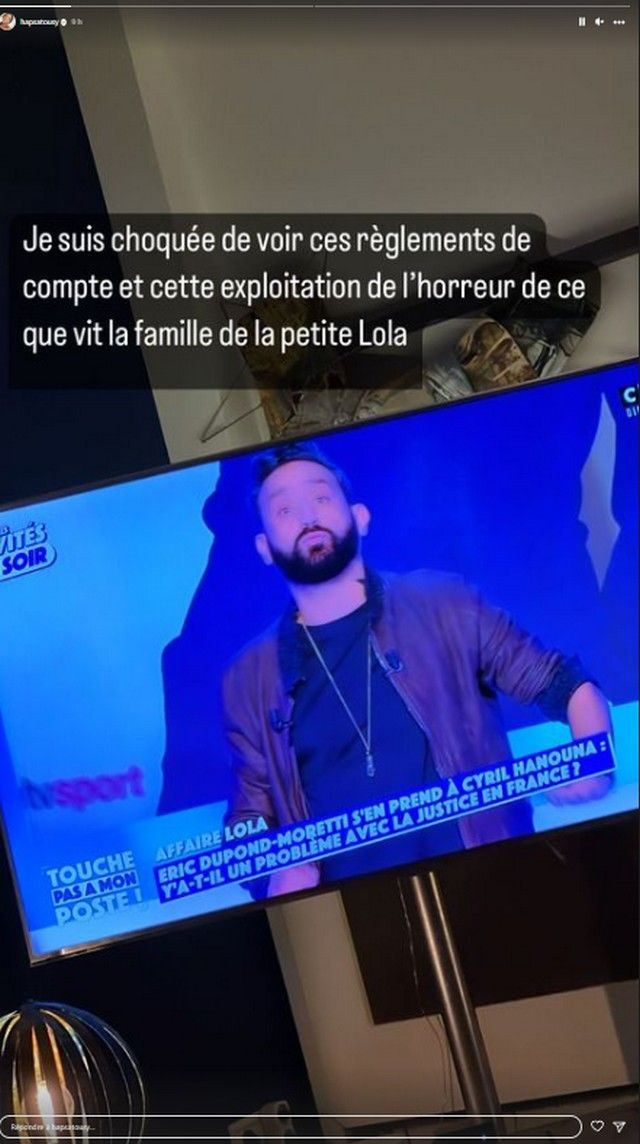Mute the story sound

[x=599, y=22]
